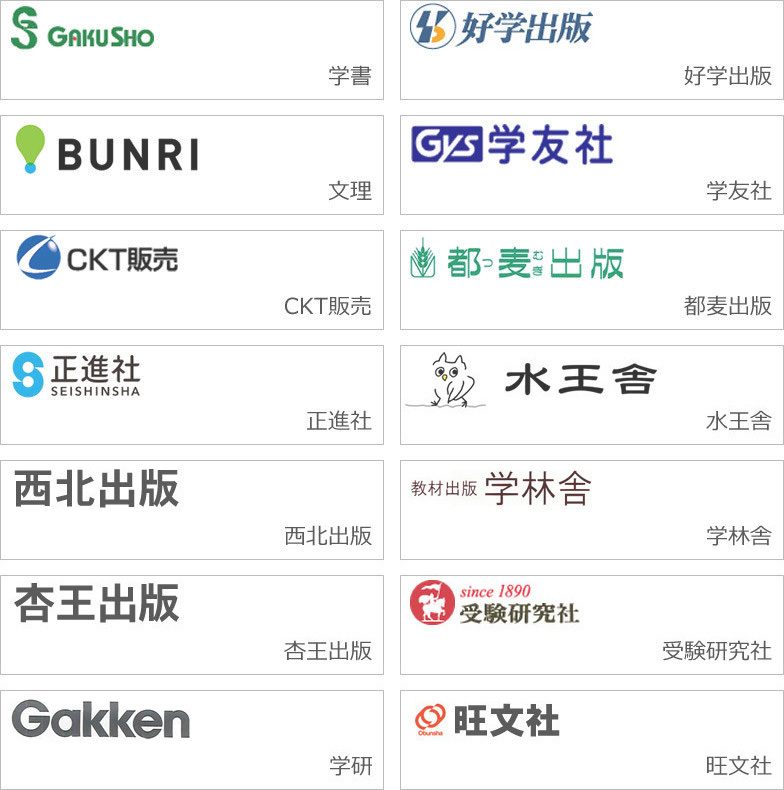Open the 文理 BUNRI publisher card
This screenshot has height=790, width=784.
click(x=191, y=165)
